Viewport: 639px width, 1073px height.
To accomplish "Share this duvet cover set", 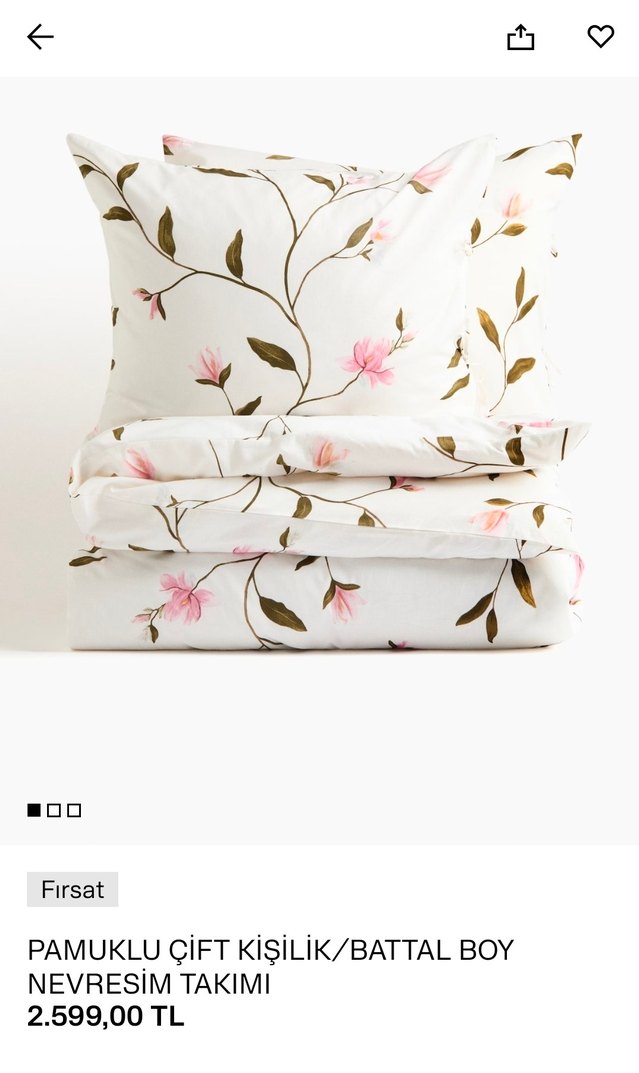I will click(x=520, y=38).
